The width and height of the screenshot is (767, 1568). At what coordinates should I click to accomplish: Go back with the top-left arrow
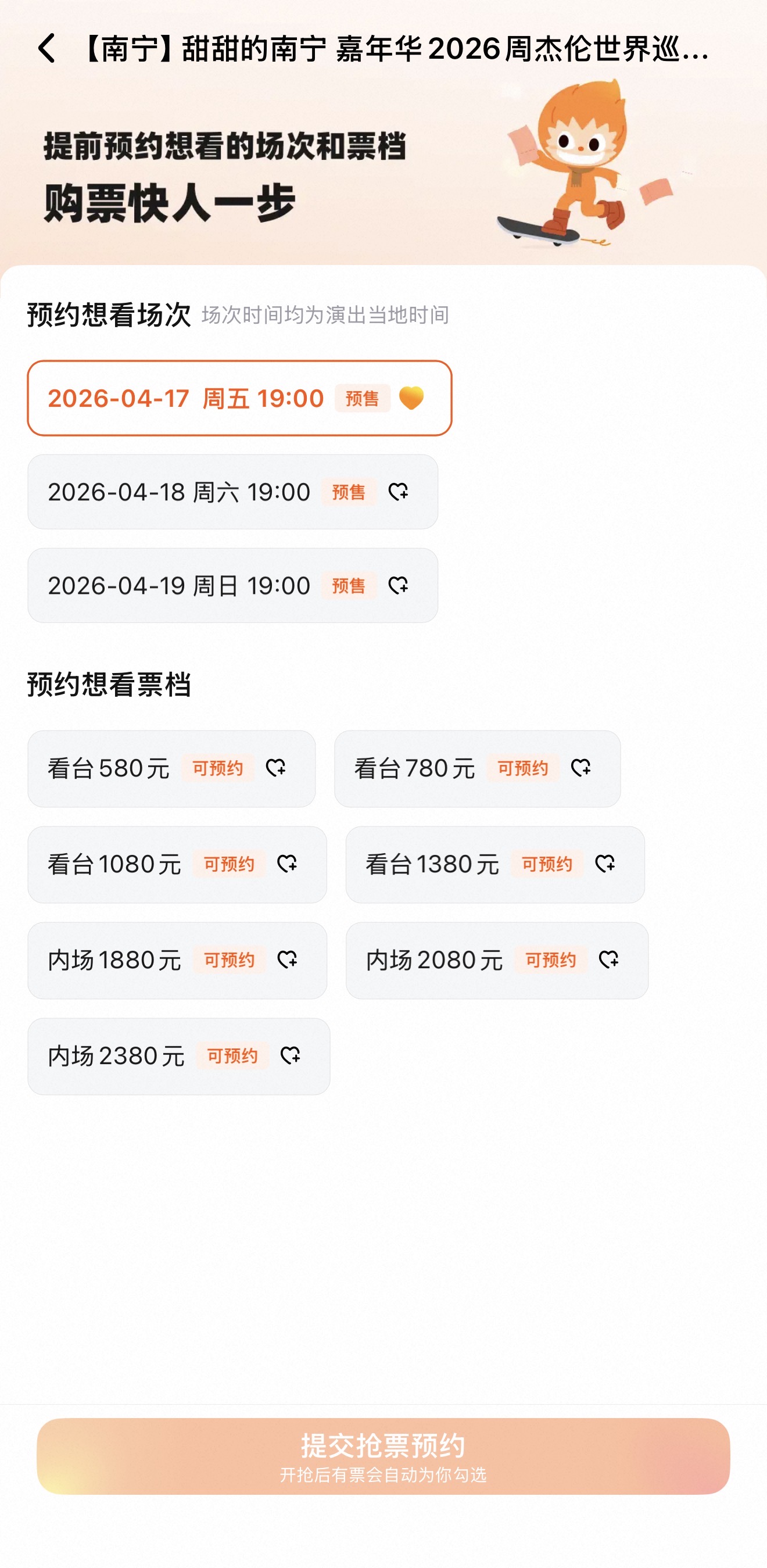47,48
